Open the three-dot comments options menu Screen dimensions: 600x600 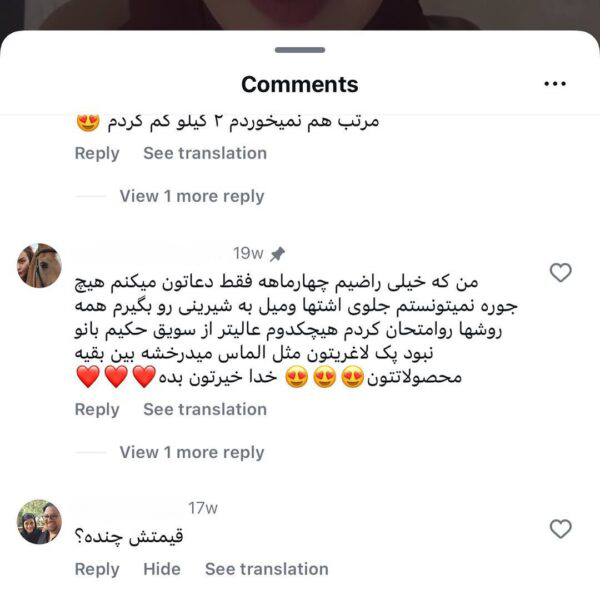pos(555,83)
